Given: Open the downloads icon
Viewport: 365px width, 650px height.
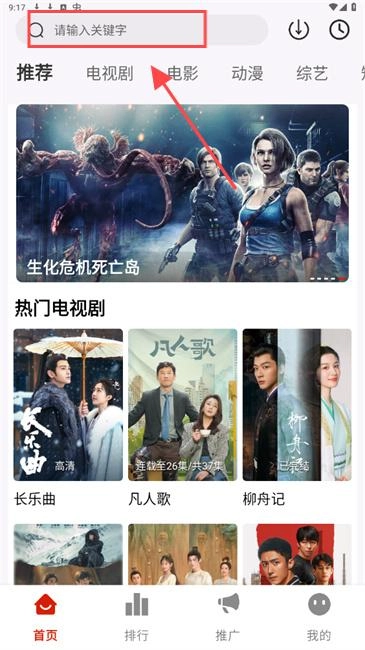Looking at the screenshot, I should pyautogui.click(x=299, y=30).
